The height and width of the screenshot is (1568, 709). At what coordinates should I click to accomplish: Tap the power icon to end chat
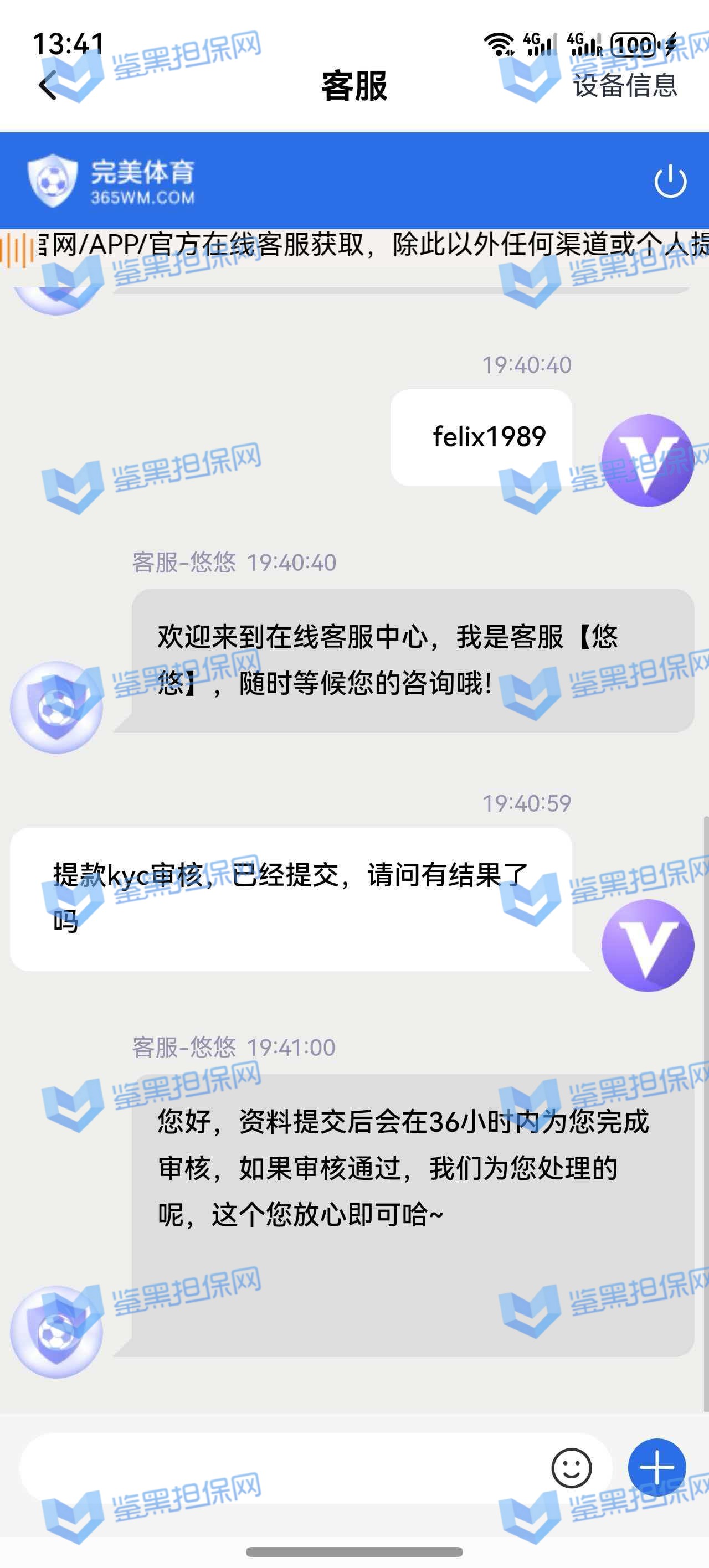[x=670, y=181]
